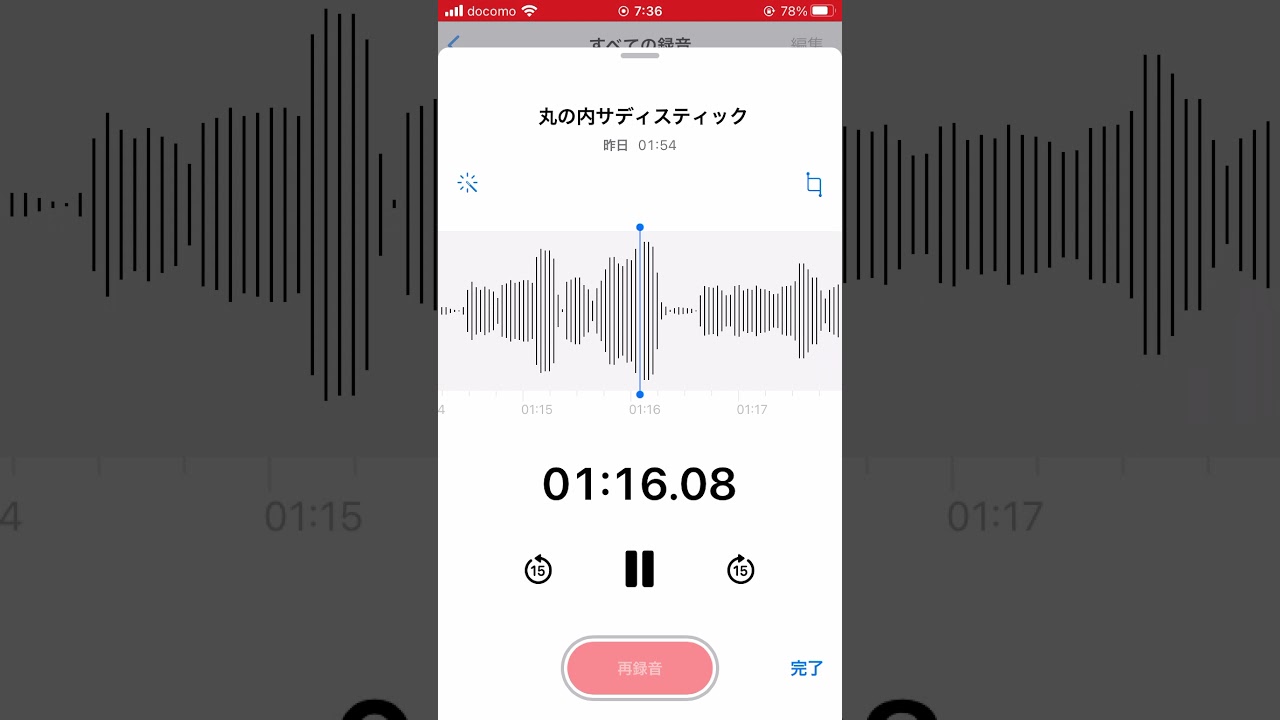
Task: Tap 完了 to finish editing
Action: click(806, 668)
